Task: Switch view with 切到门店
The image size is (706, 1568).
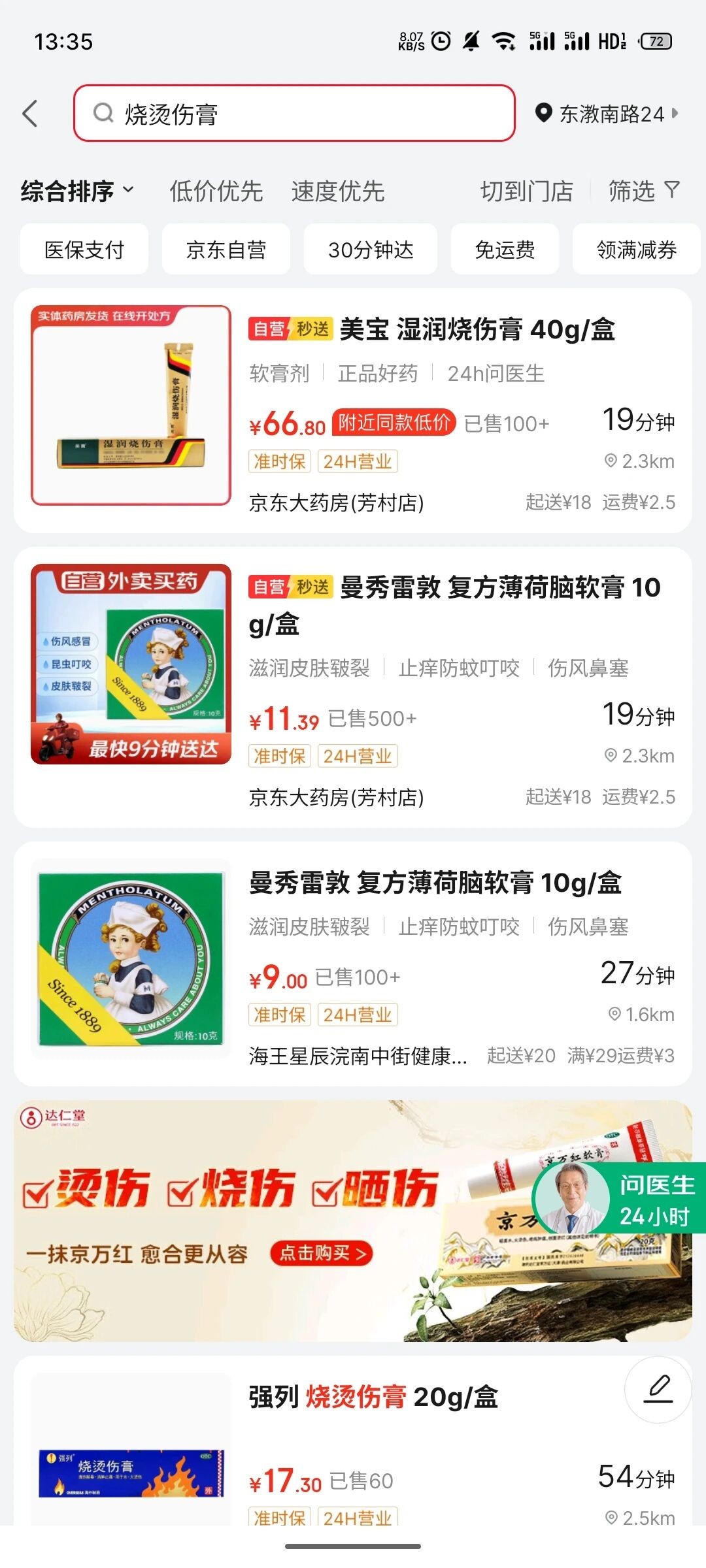Action: (526, 191)
